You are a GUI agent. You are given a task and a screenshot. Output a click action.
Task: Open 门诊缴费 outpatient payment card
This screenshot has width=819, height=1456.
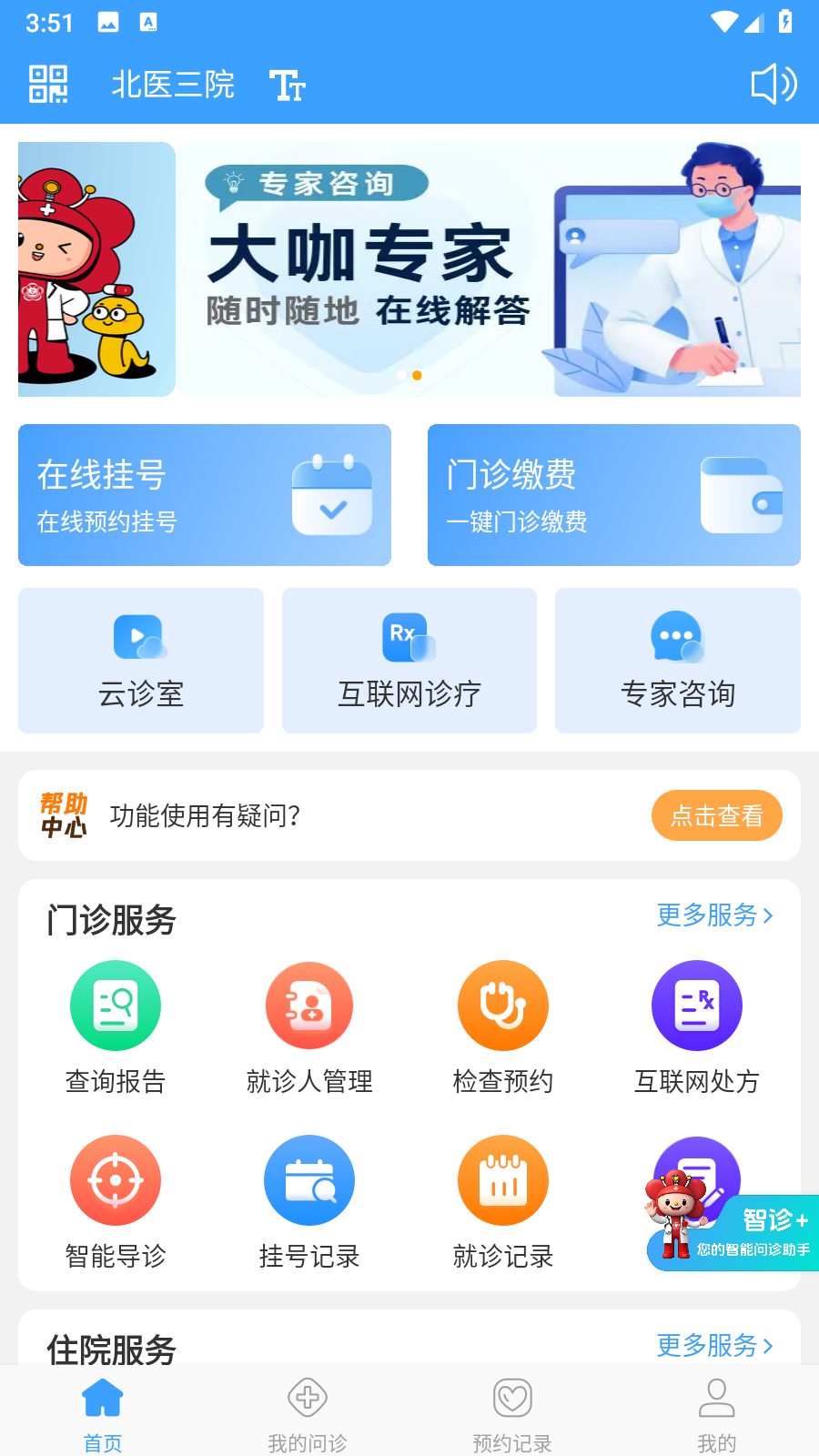pos(614,495)
